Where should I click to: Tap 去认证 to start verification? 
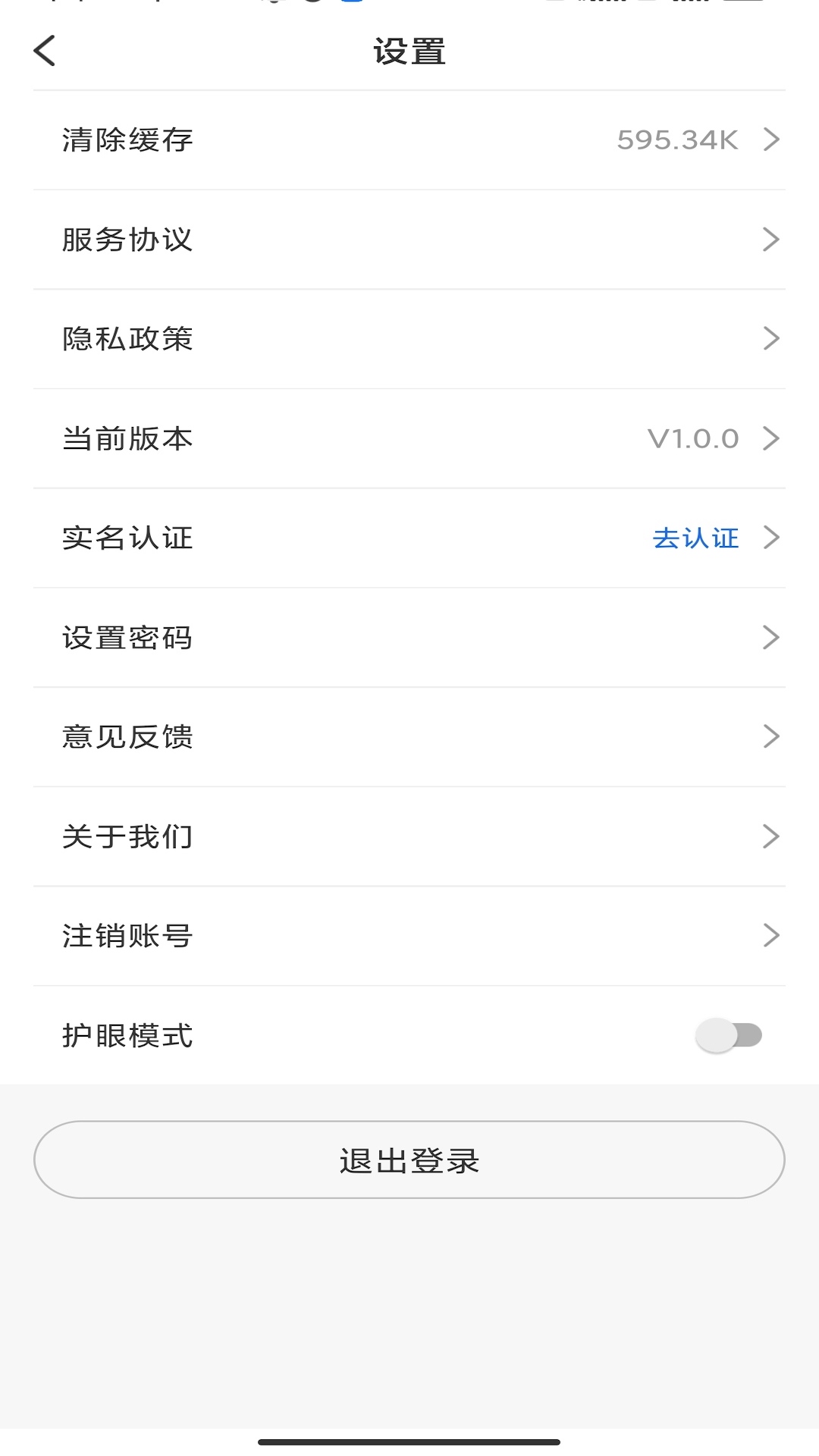(697, 538)
